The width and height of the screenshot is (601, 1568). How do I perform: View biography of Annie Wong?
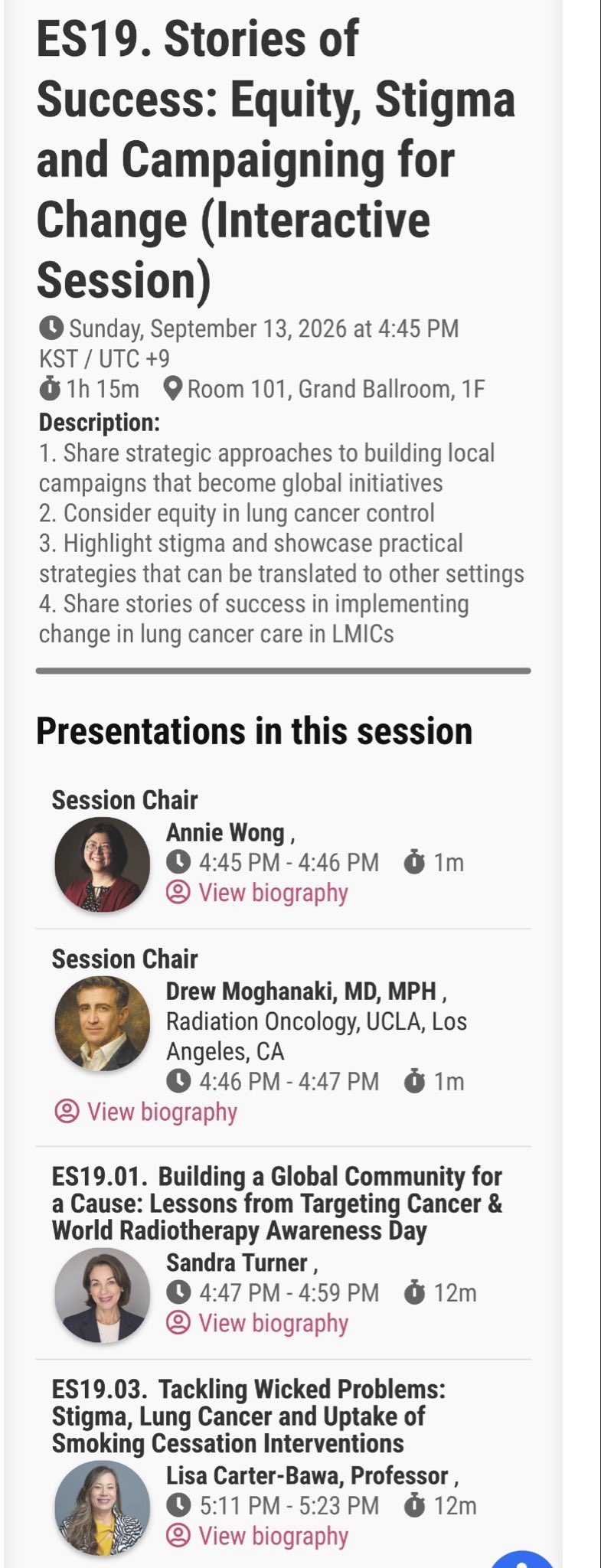click(257, 893)
